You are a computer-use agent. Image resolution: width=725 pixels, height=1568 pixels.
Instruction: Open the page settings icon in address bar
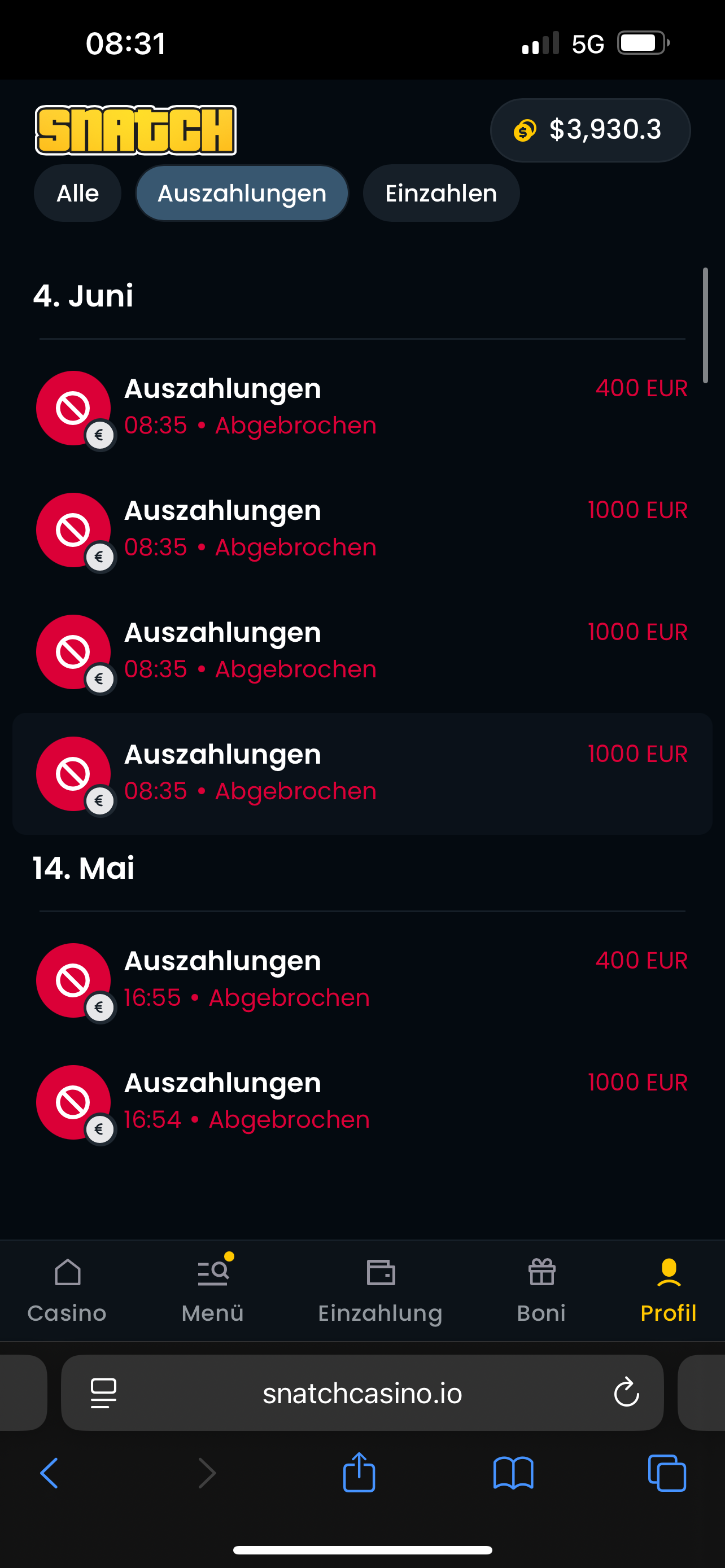[103, 1392]
